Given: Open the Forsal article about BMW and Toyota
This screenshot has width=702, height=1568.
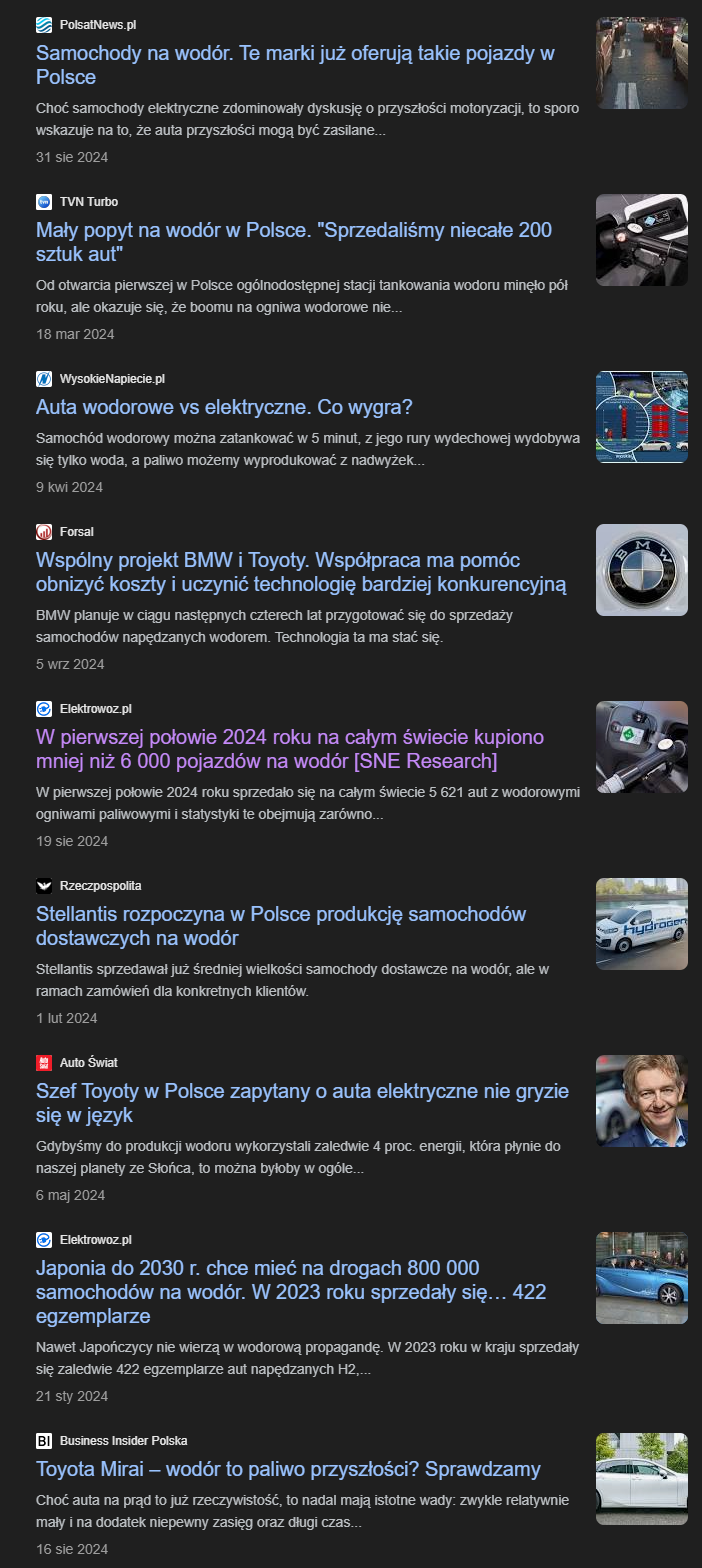Looking at the screenshot, I should 301,572.
